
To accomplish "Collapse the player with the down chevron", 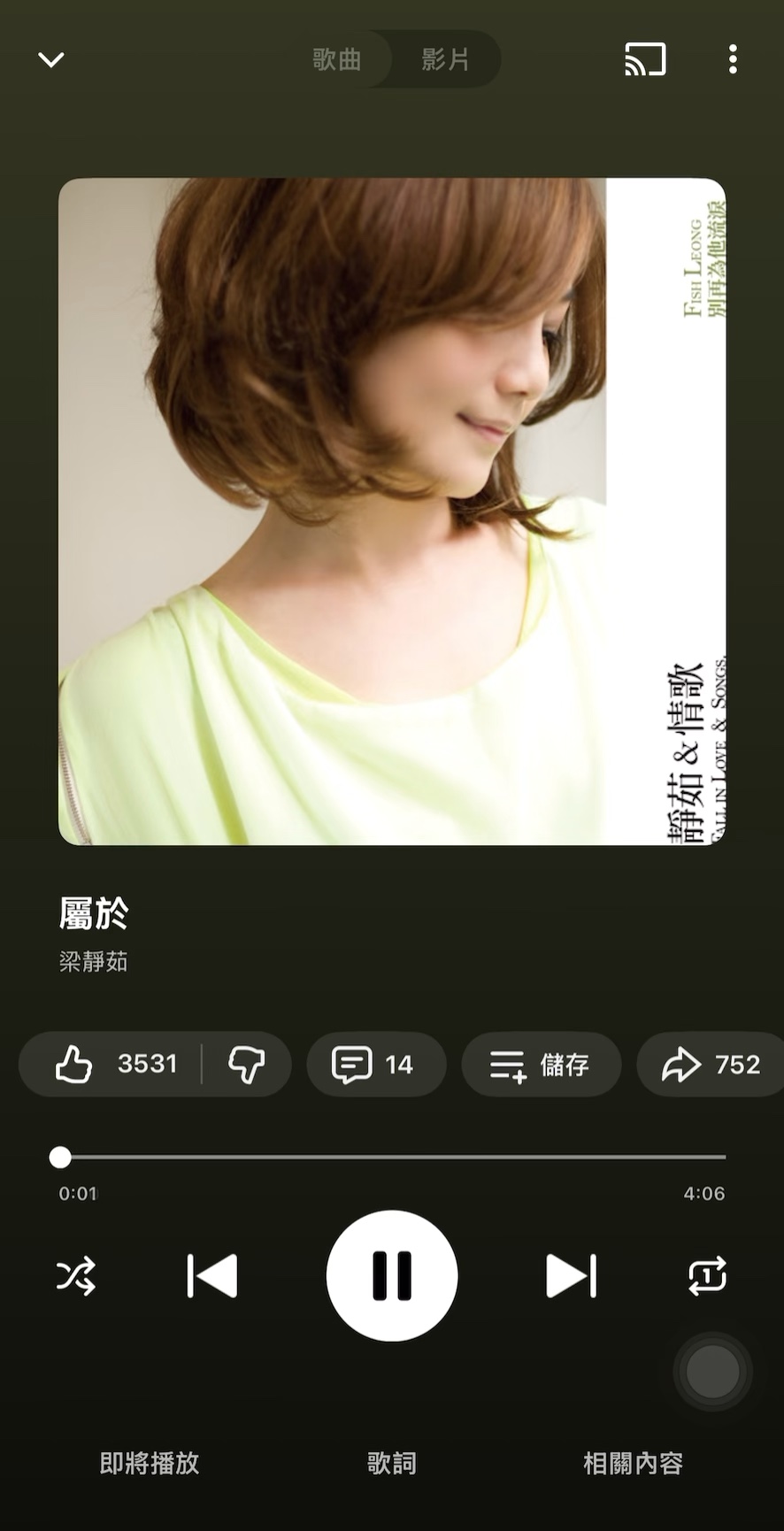I will [x=51, y=59].
